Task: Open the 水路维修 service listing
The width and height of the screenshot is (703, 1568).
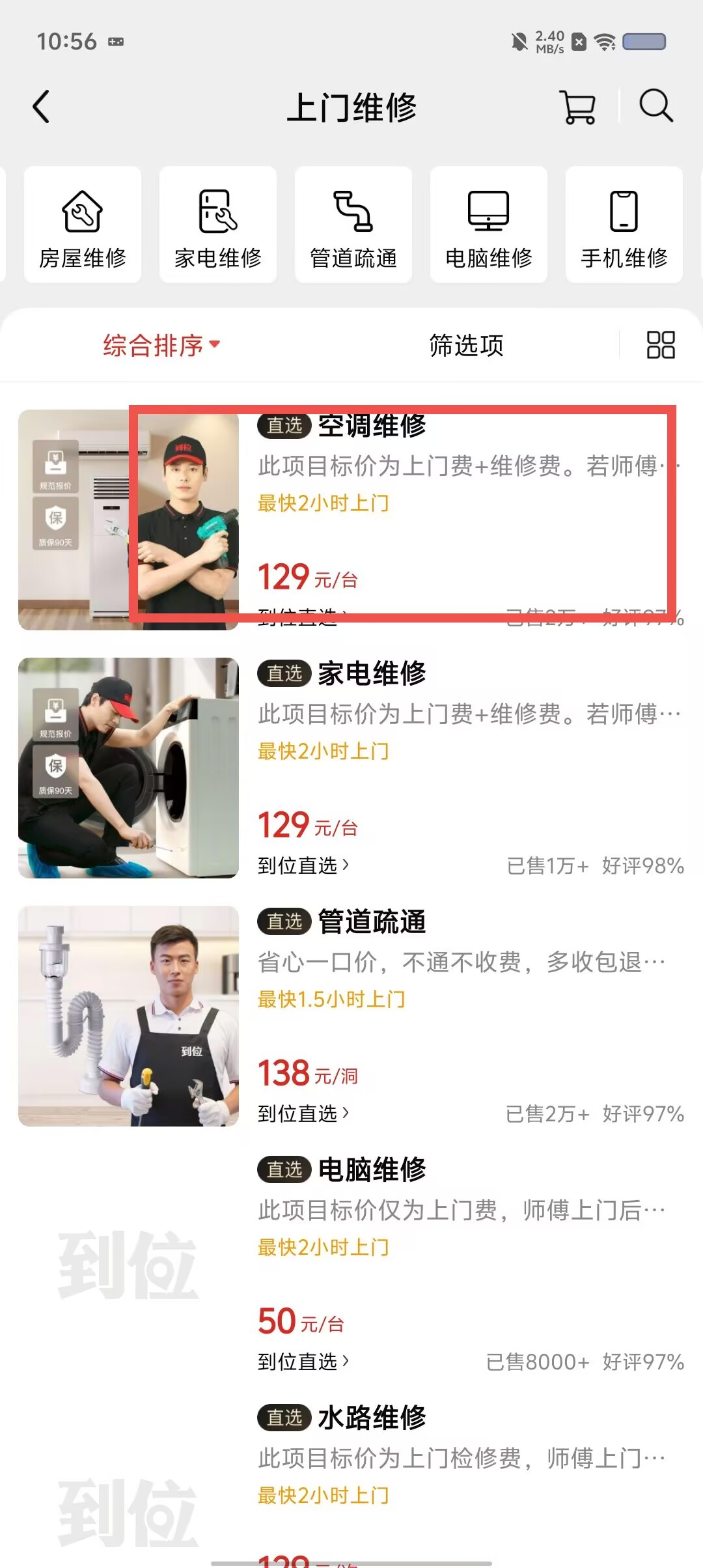Action: point(351,1485)
